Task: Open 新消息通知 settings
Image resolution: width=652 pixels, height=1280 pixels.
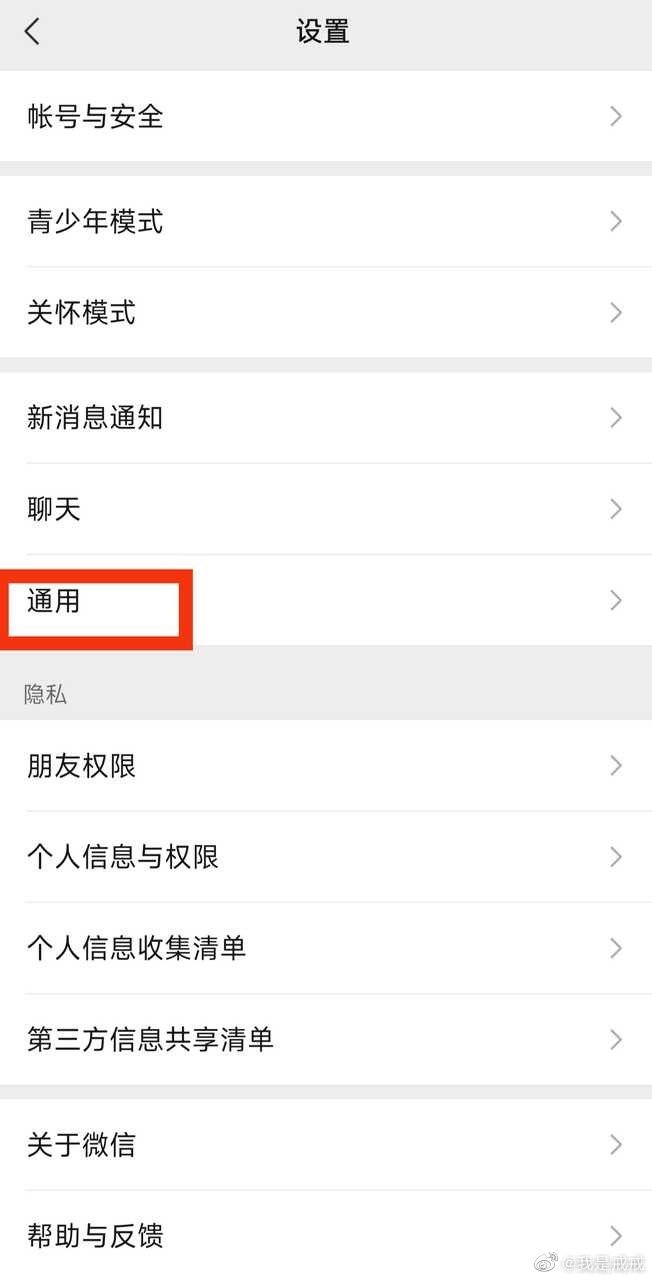Action: (x=326, y=417)
